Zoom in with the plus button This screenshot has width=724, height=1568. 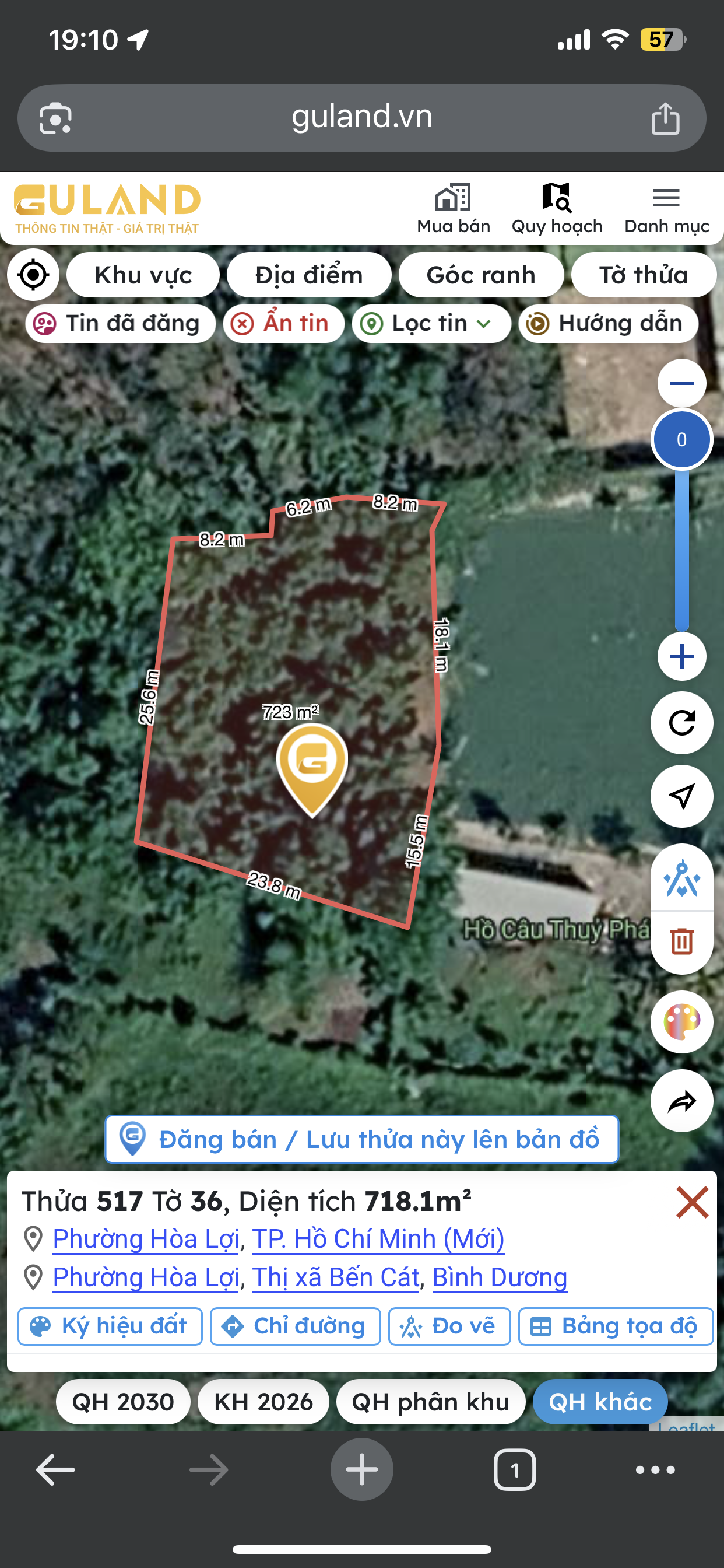tap(681, 656)
